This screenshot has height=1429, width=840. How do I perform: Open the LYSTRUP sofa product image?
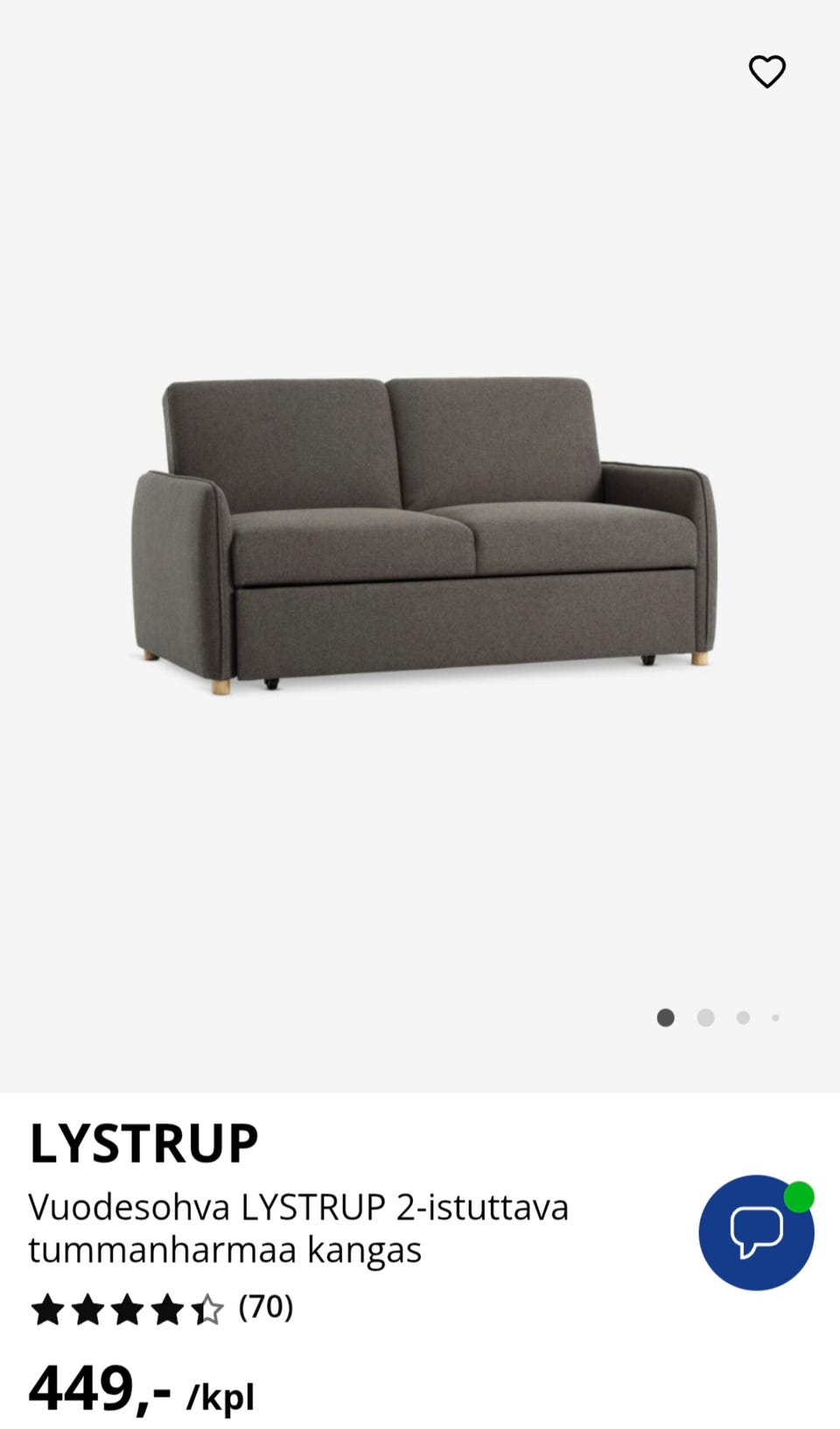(423, 536)
